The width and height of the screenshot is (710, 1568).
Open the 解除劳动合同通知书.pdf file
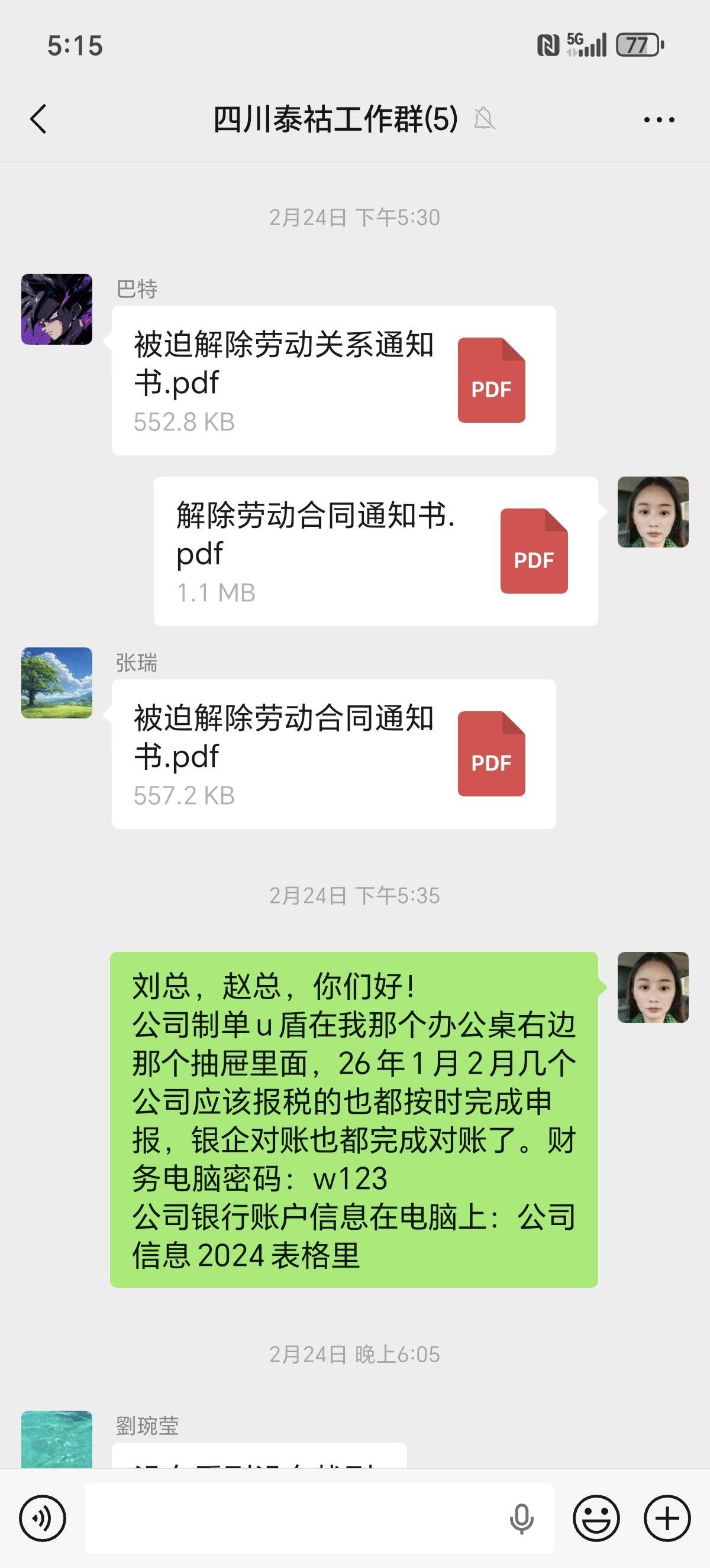[375, 551]
